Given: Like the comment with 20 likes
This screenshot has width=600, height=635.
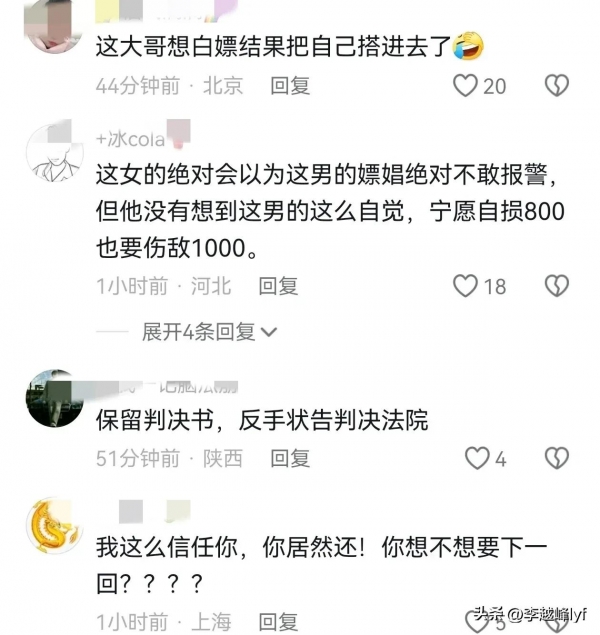Looking at the screenshot, I should 466,86.
